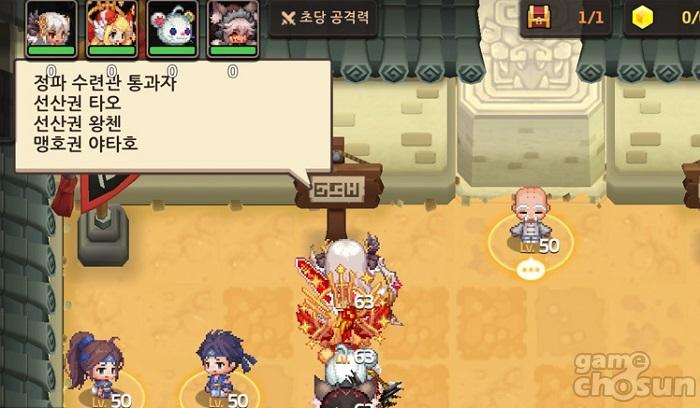Select the white mouse hero portrait
This screenshot has height=408, width=700.
172,28
